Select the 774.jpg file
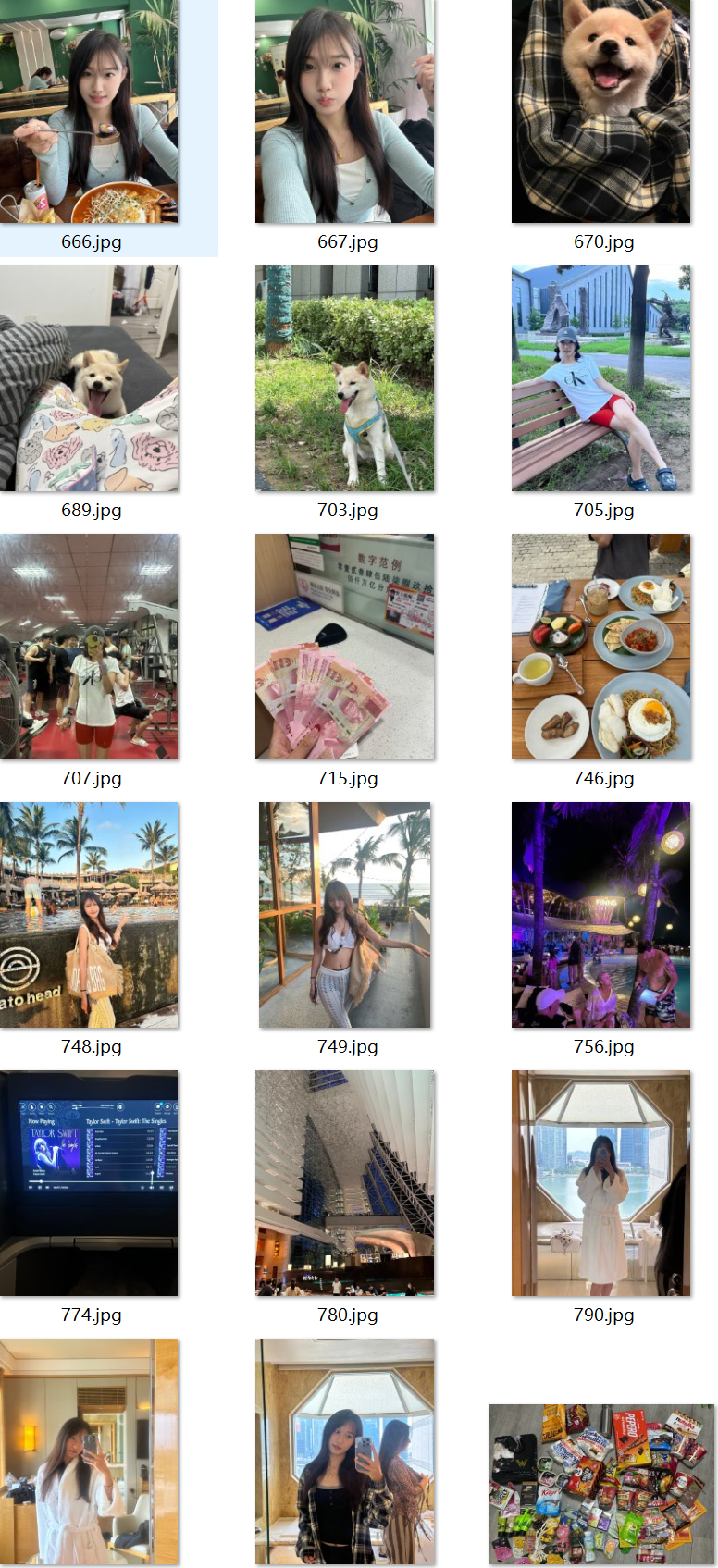Image resolution: width=718 pixels, height=1568 pixels. [89, 1183]
